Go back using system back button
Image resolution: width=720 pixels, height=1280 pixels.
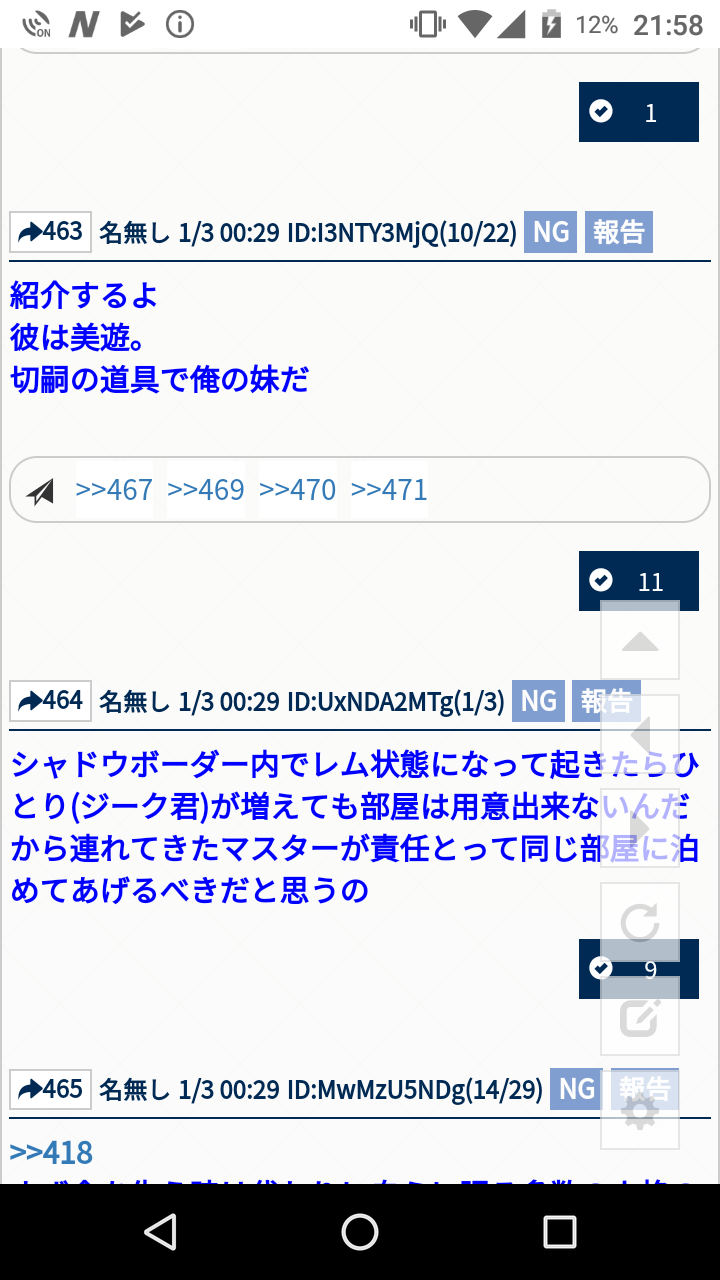(x=160, y=1231)
